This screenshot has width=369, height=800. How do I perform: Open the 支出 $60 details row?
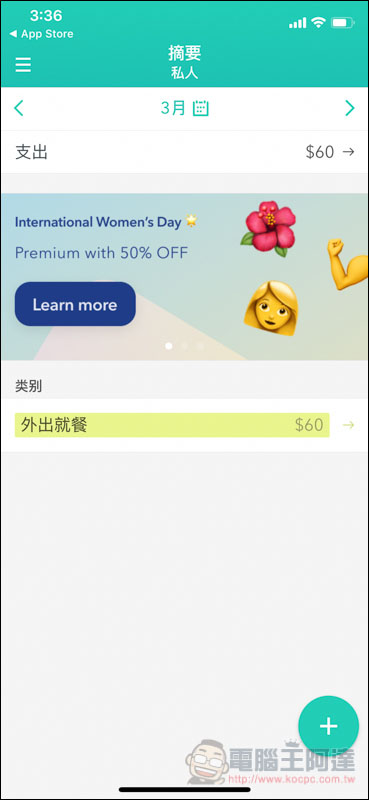click(x=184, y=152)
